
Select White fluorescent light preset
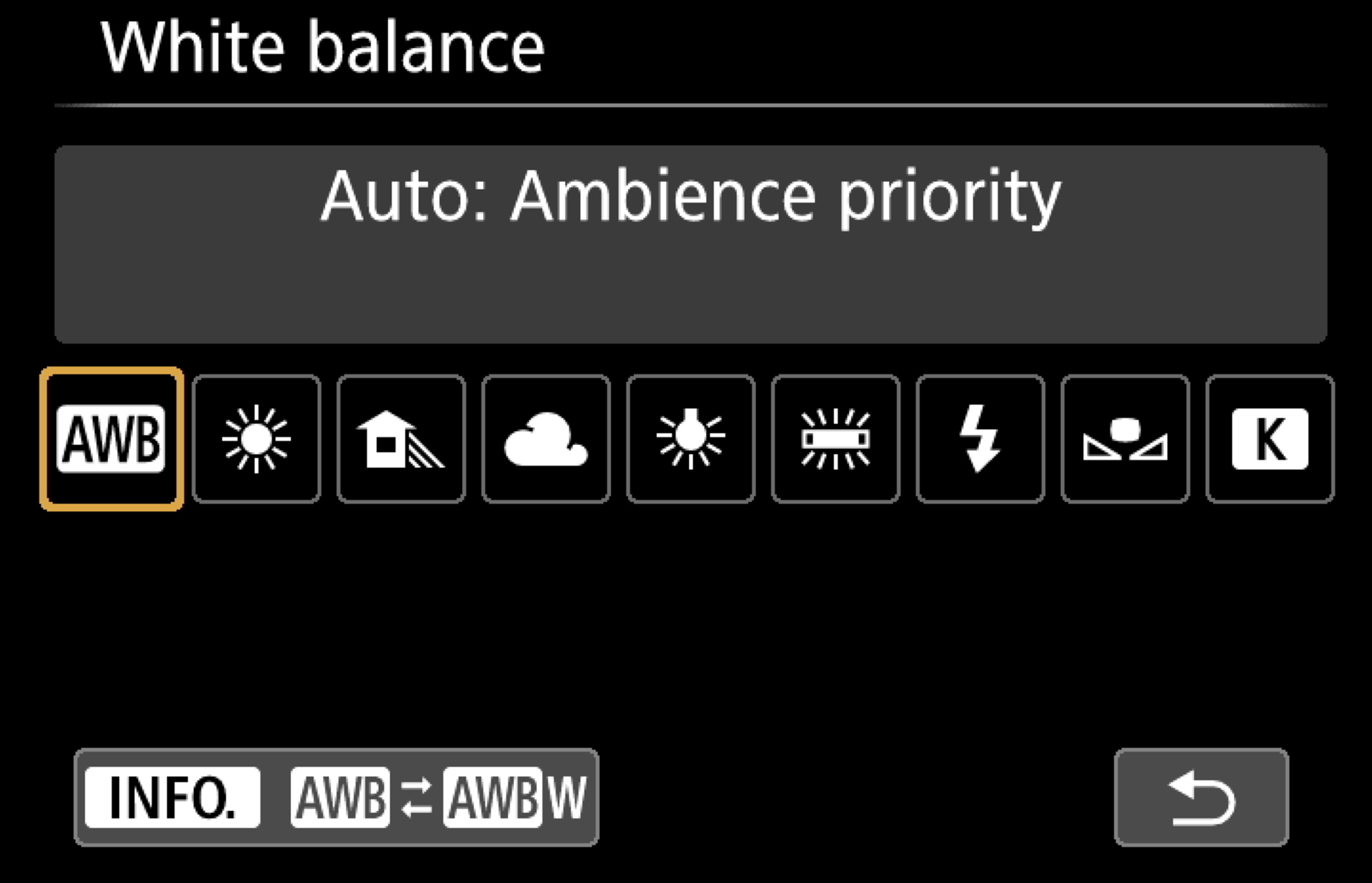[836, 439]
